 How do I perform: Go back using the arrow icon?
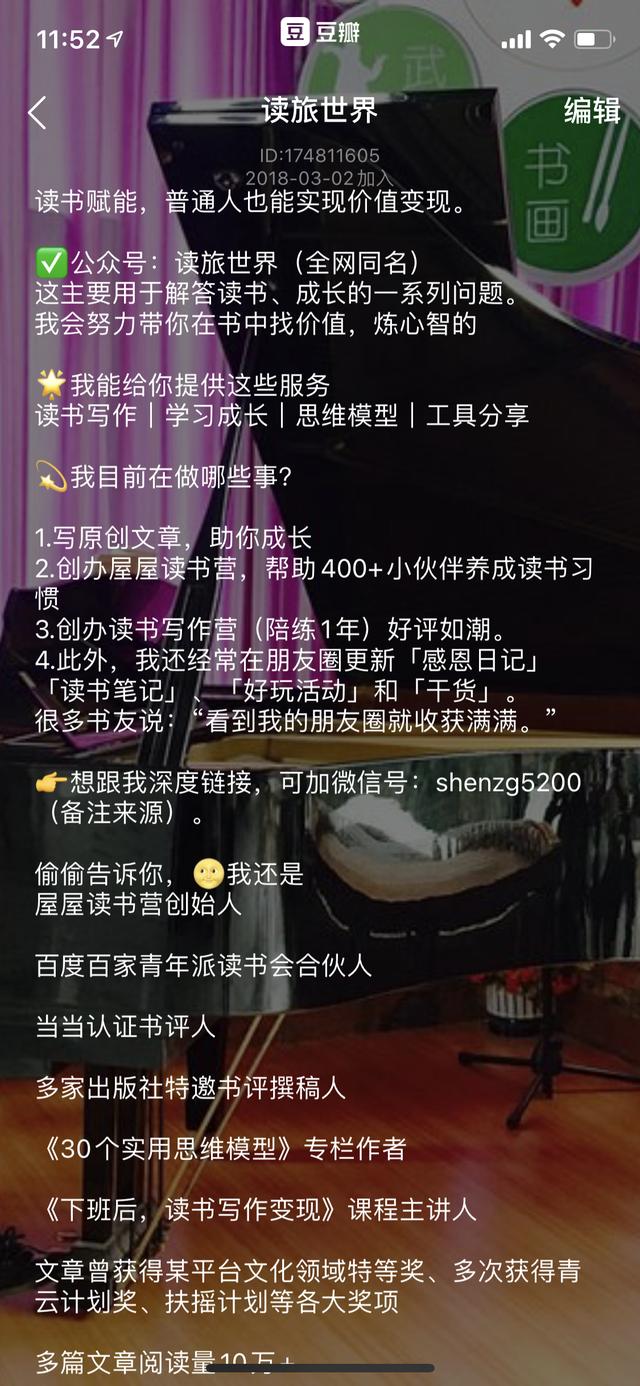38,112
